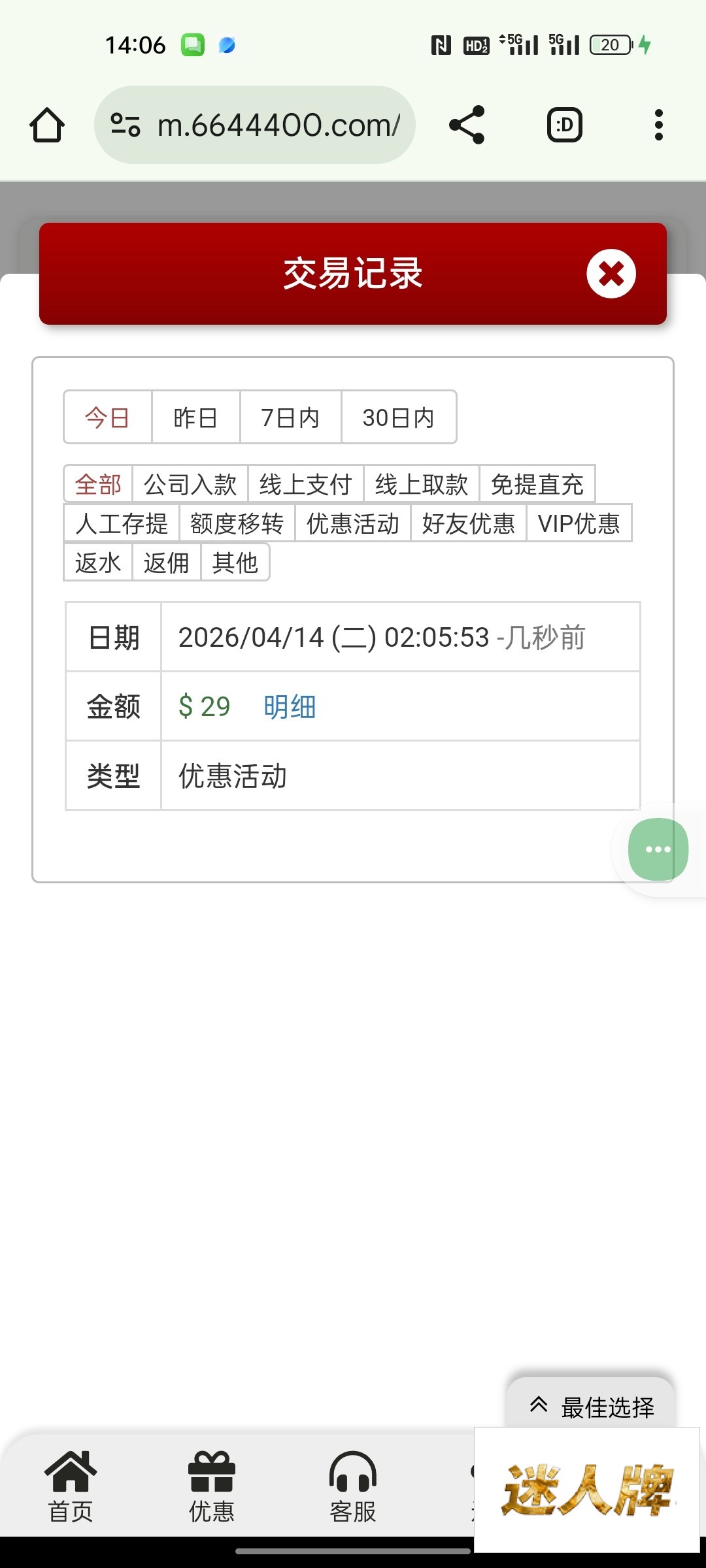This screenshot has height=1568, width=706.
Task: Expand the 最佳选择 panel
Action: tap(592, 1407)
